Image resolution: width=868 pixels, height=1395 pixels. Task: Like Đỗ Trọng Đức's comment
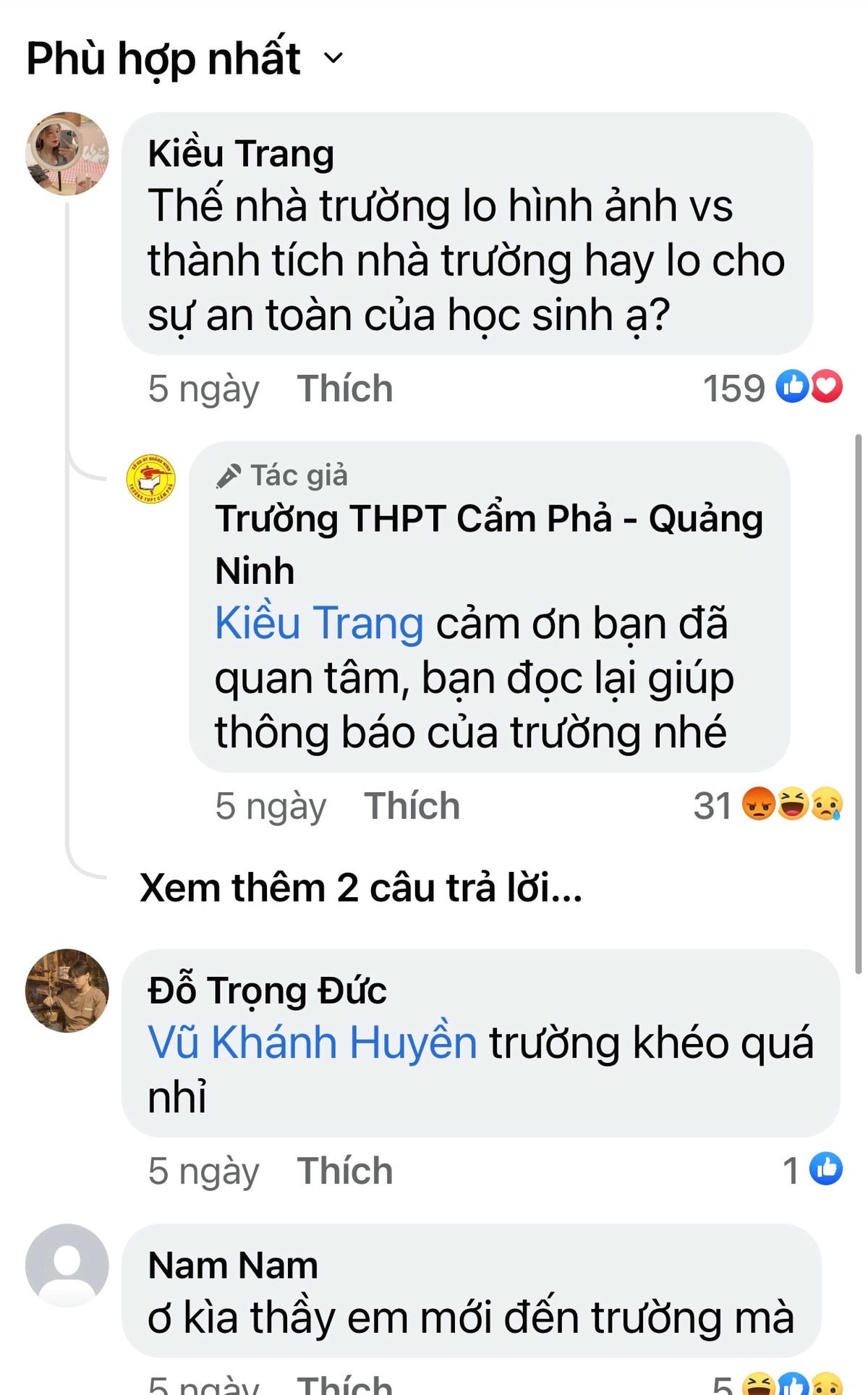click(x=344, y=1171)
